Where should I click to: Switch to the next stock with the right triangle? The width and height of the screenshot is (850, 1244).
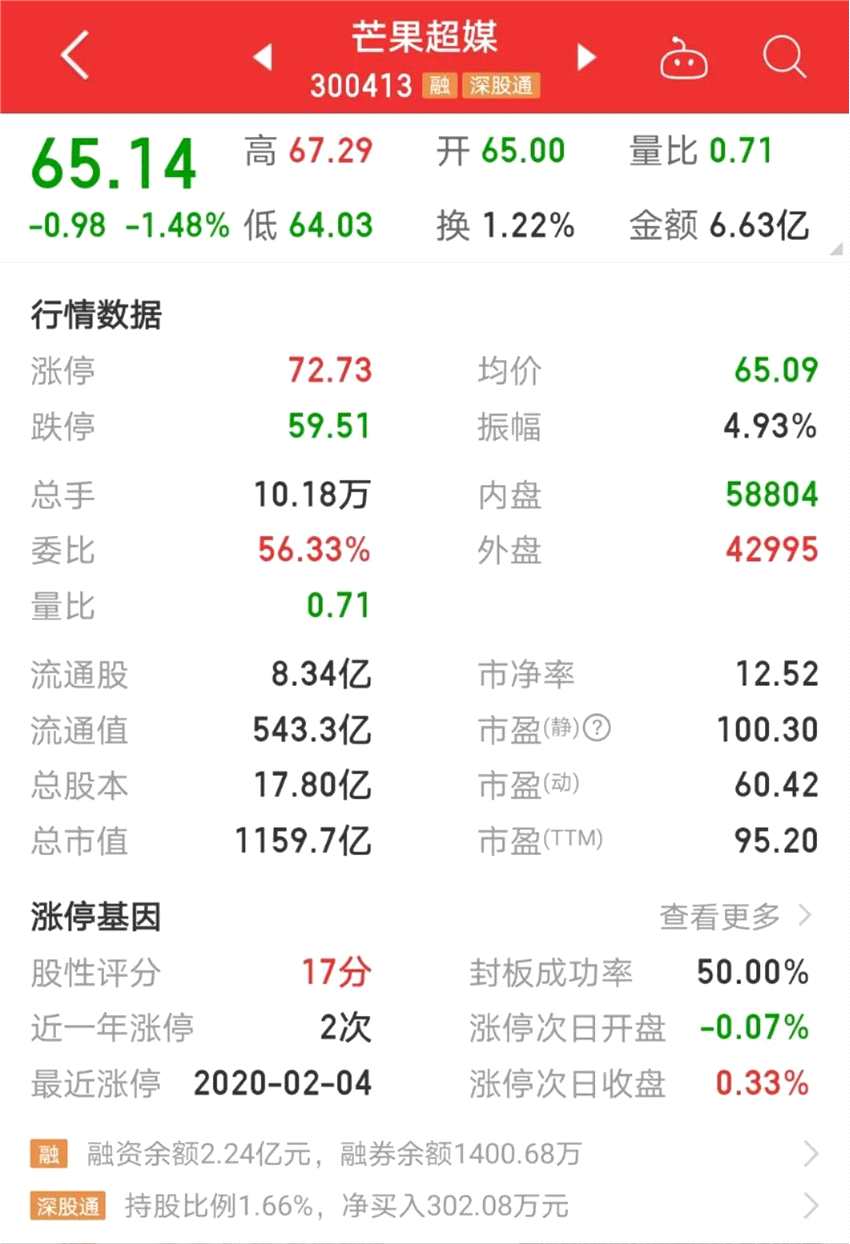pyautogui.click(x=587, y=57)
